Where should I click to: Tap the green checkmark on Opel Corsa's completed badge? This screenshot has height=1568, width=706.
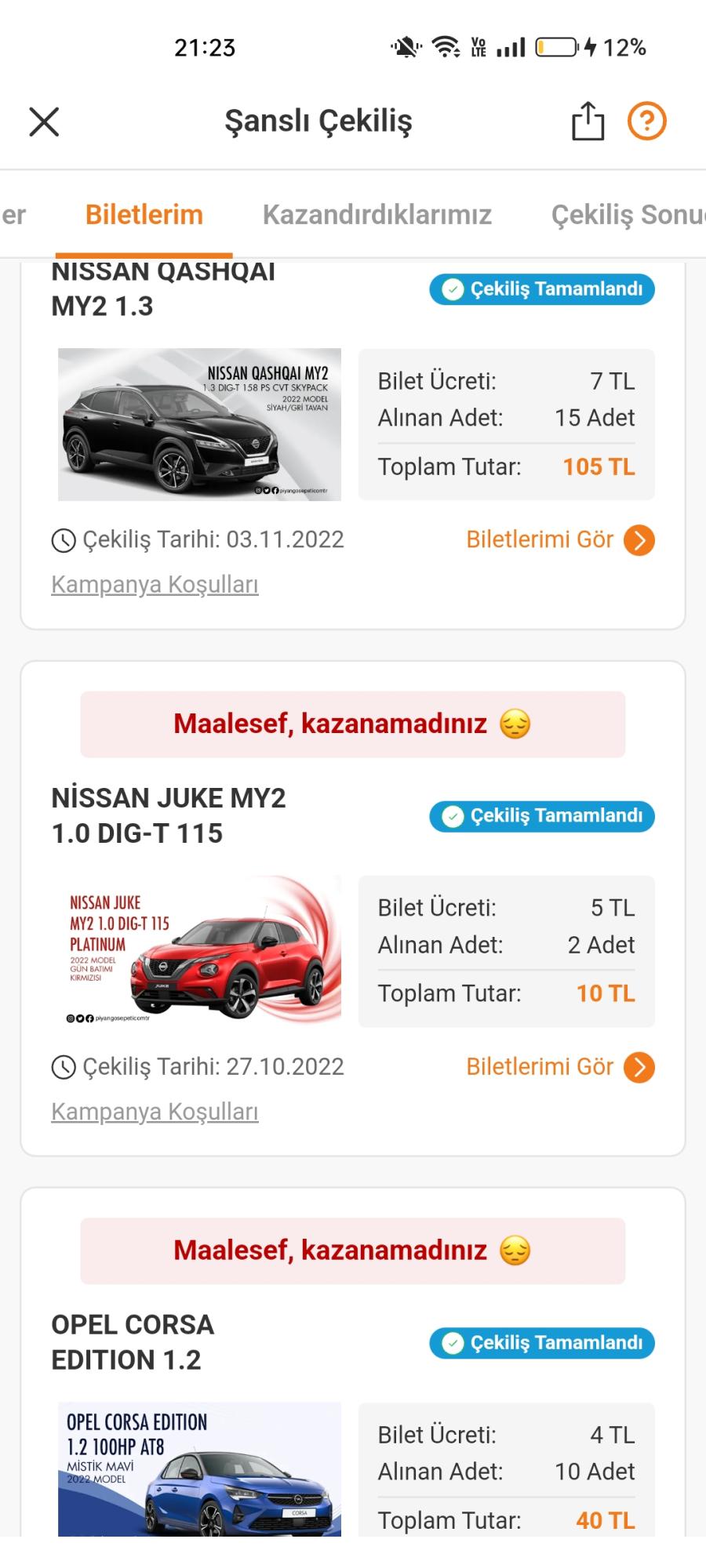(452, 1343)
